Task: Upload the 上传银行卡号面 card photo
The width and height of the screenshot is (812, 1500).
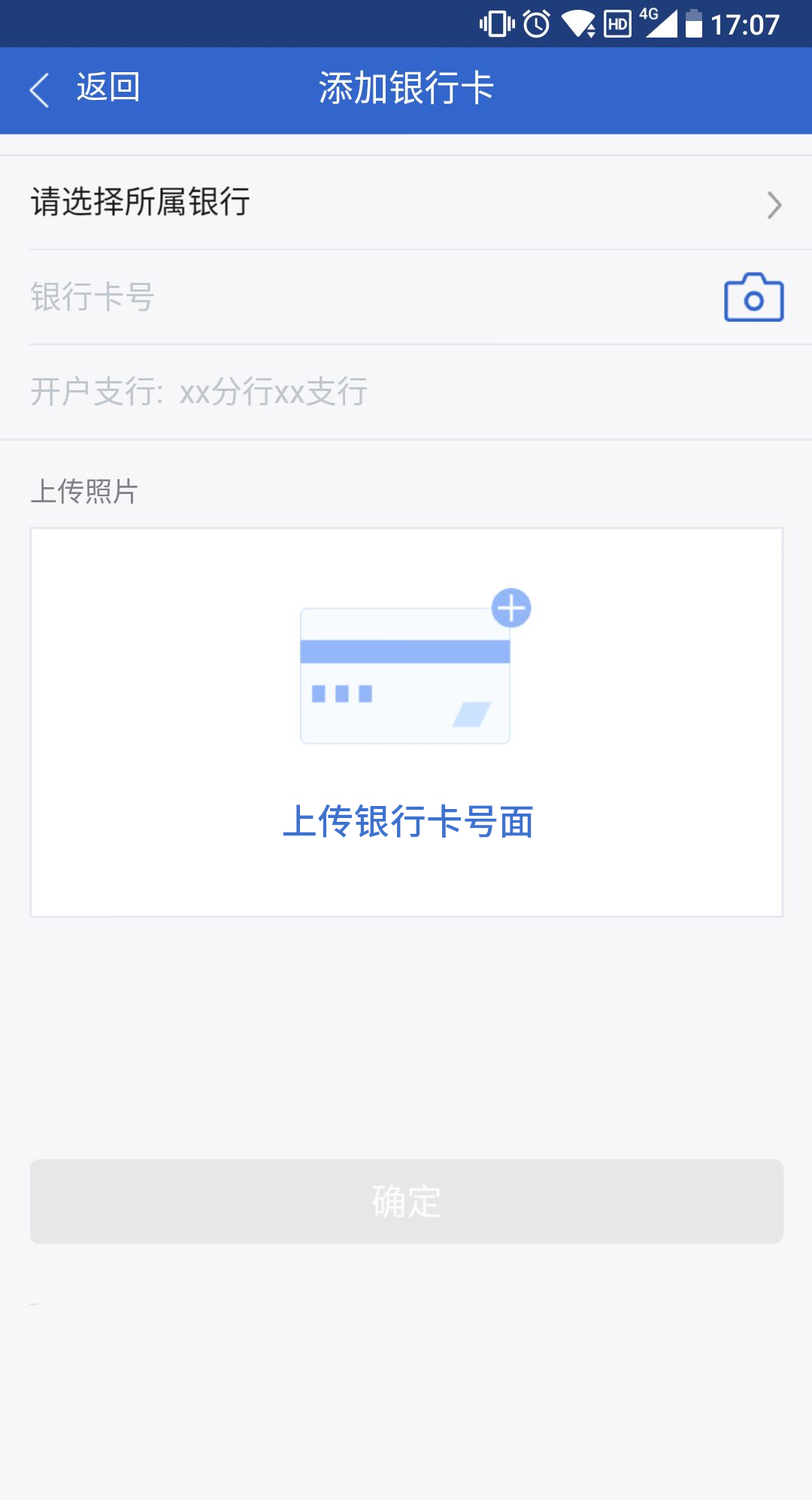Action: tap(407, 722)
